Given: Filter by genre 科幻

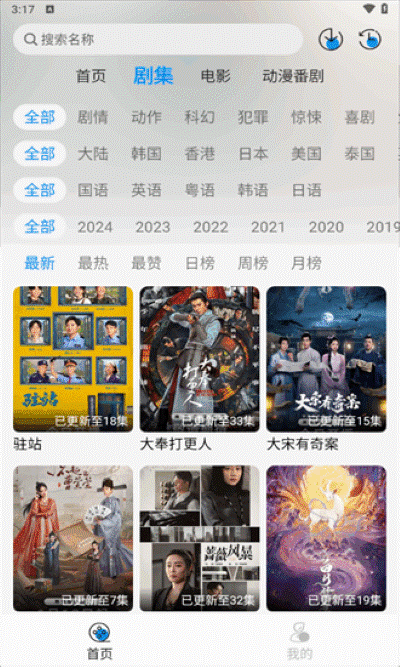Looking at the screenshot, I should (x=200, y=117).
